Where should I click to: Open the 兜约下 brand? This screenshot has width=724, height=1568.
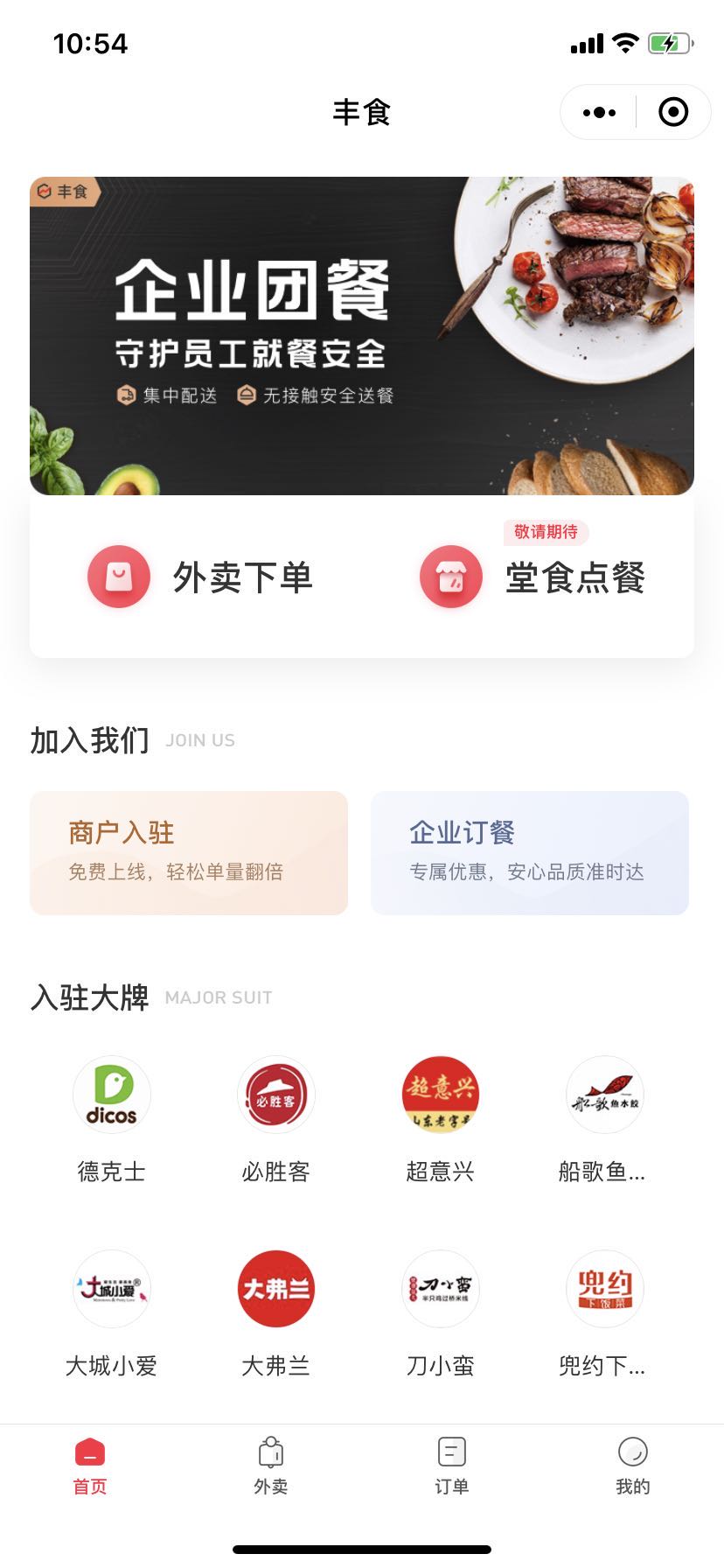(604, 1290)
